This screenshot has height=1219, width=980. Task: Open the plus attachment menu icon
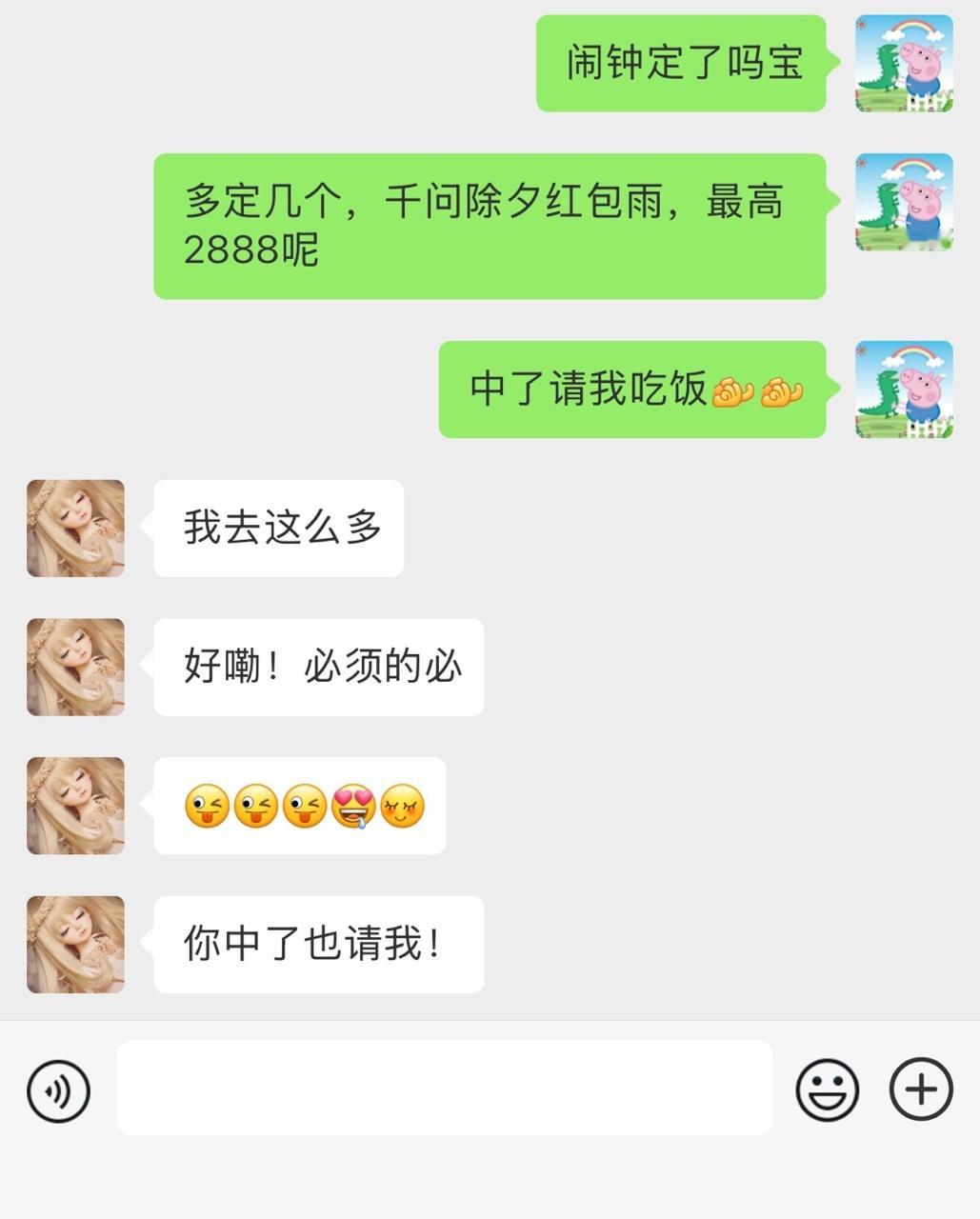point(919,1089)
